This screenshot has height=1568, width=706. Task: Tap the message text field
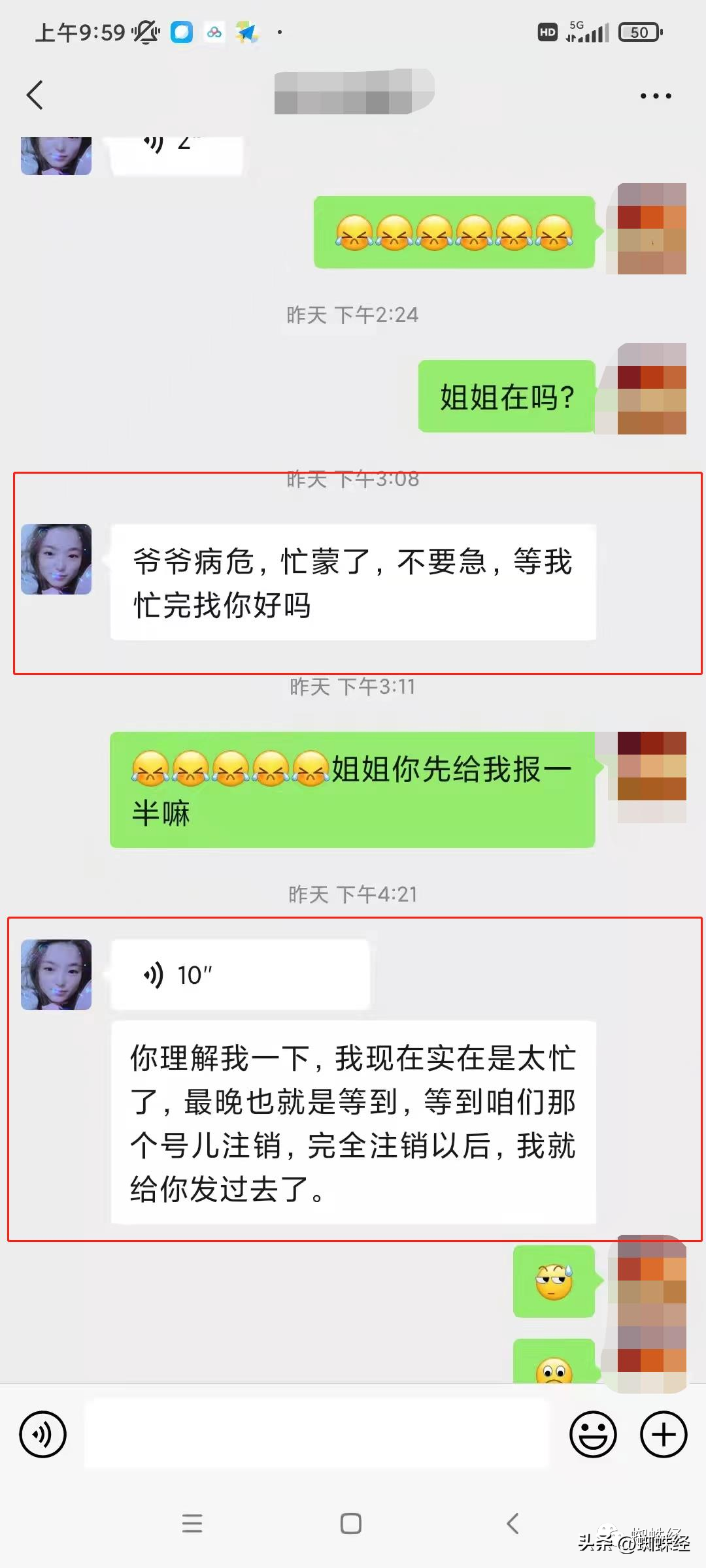point(316,1435)
